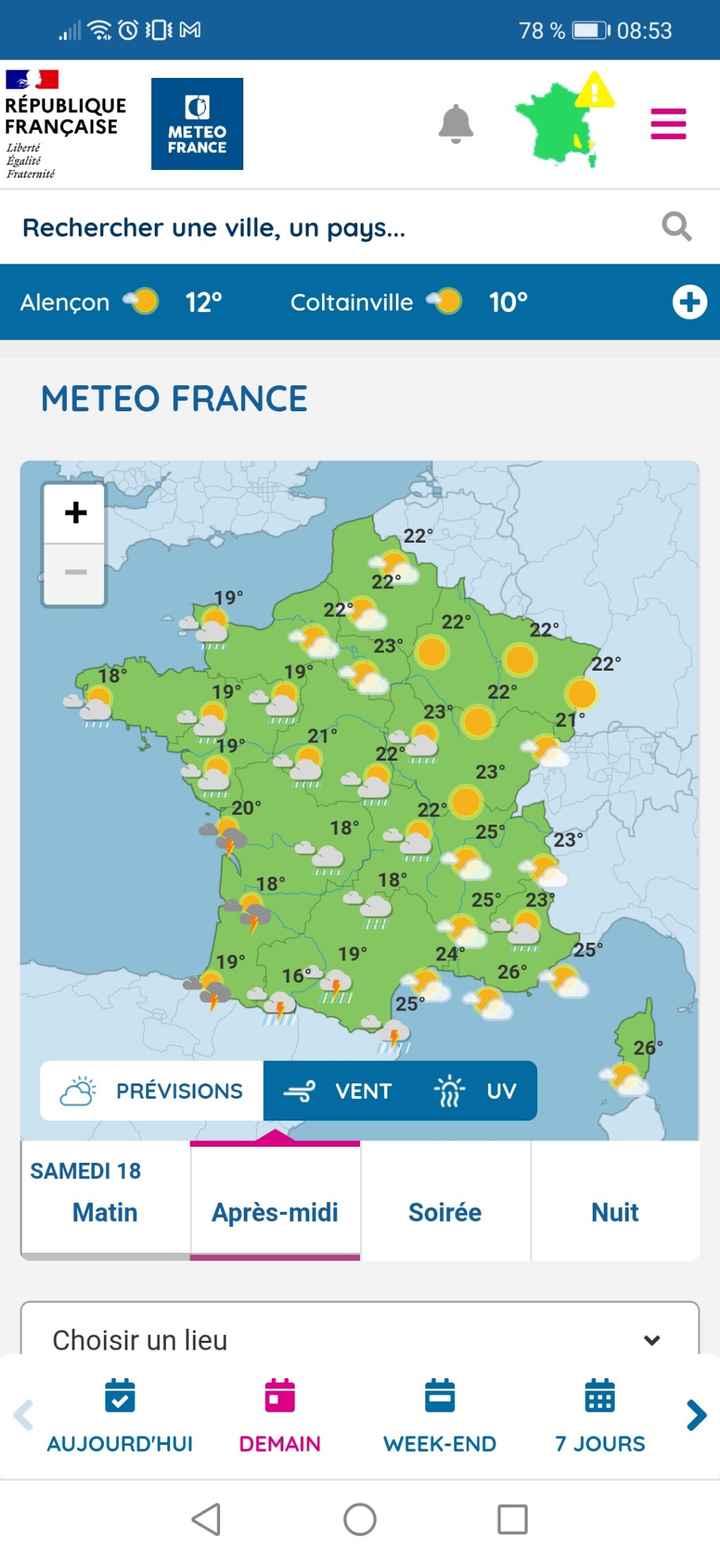Select the Matin forecast tab
This screenshot has height=1560, width=720.
point(104,1212)
